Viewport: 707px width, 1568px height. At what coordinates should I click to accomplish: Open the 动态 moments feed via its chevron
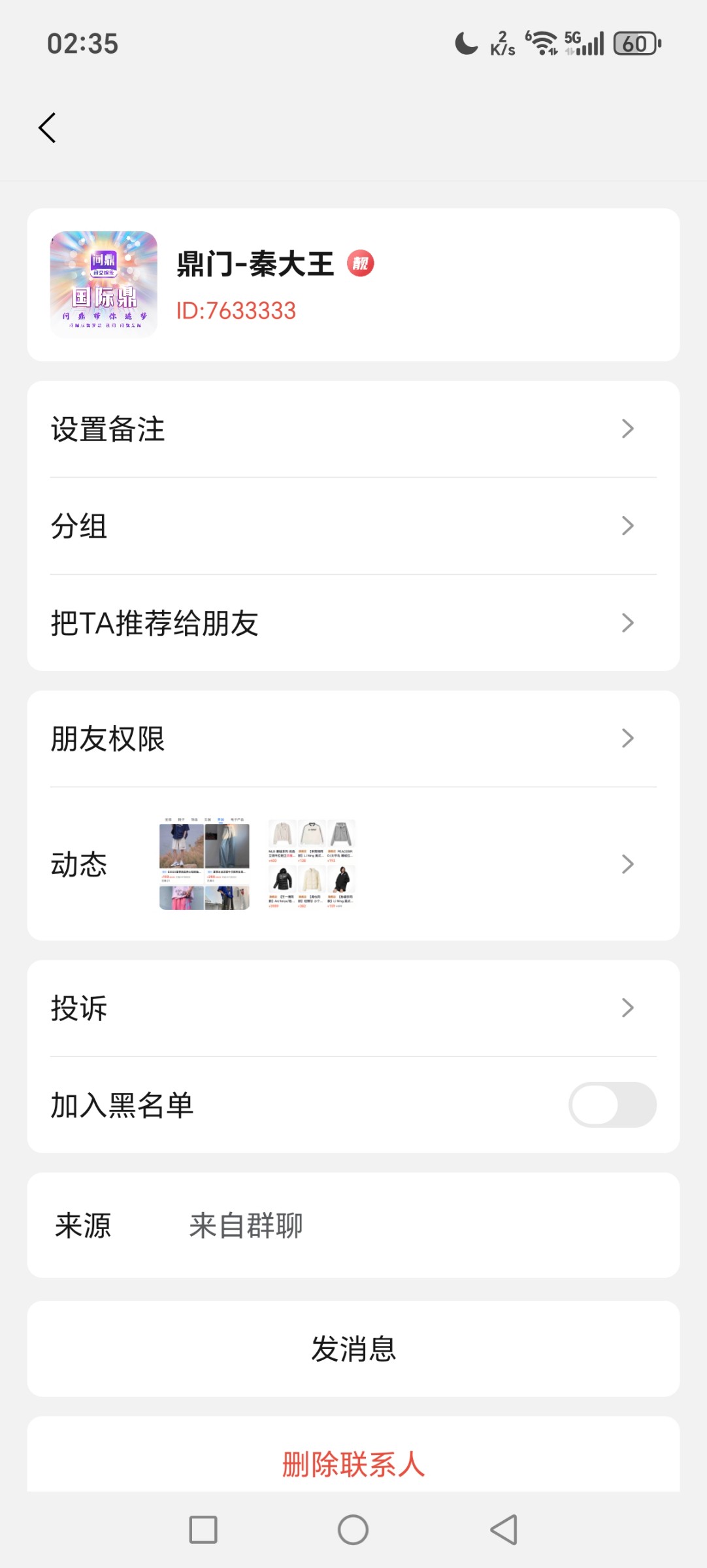point(627,864)
